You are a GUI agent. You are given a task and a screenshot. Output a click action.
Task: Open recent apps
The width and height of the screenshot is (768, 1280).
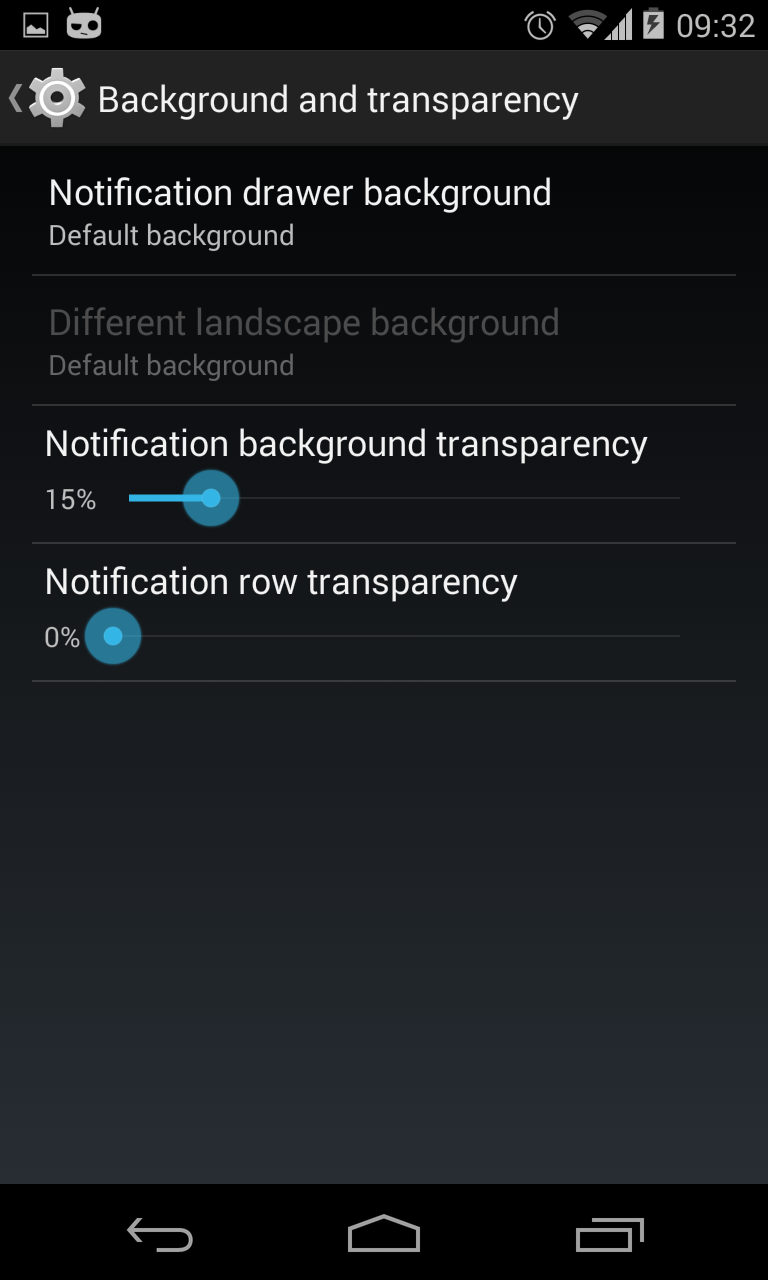pyautogui.click(x=609, y=1234)
